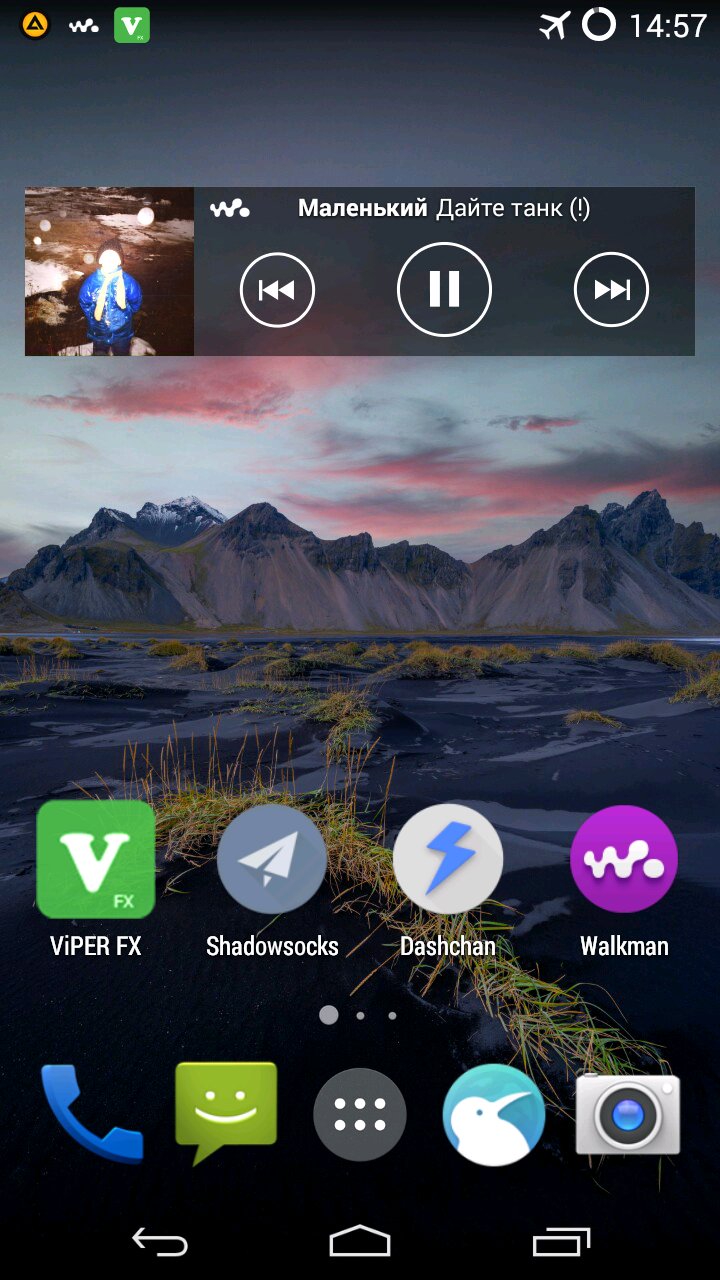Open the Shadowsocks app
The height and width of the screenshot is (1280, 720).
272,861
